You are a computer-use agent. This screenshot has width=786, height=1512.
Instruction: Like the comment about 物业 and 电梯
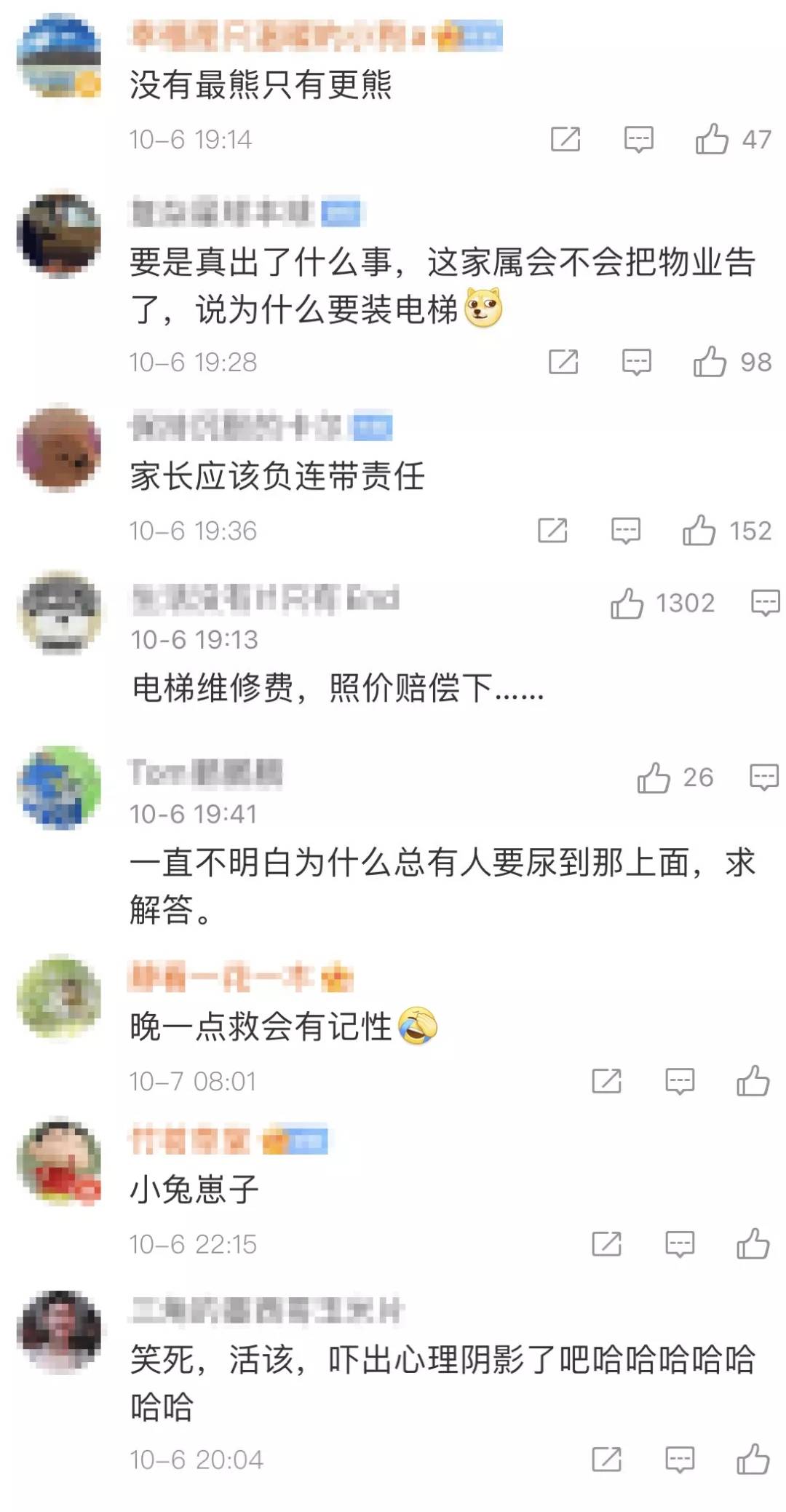pos(710,361)
